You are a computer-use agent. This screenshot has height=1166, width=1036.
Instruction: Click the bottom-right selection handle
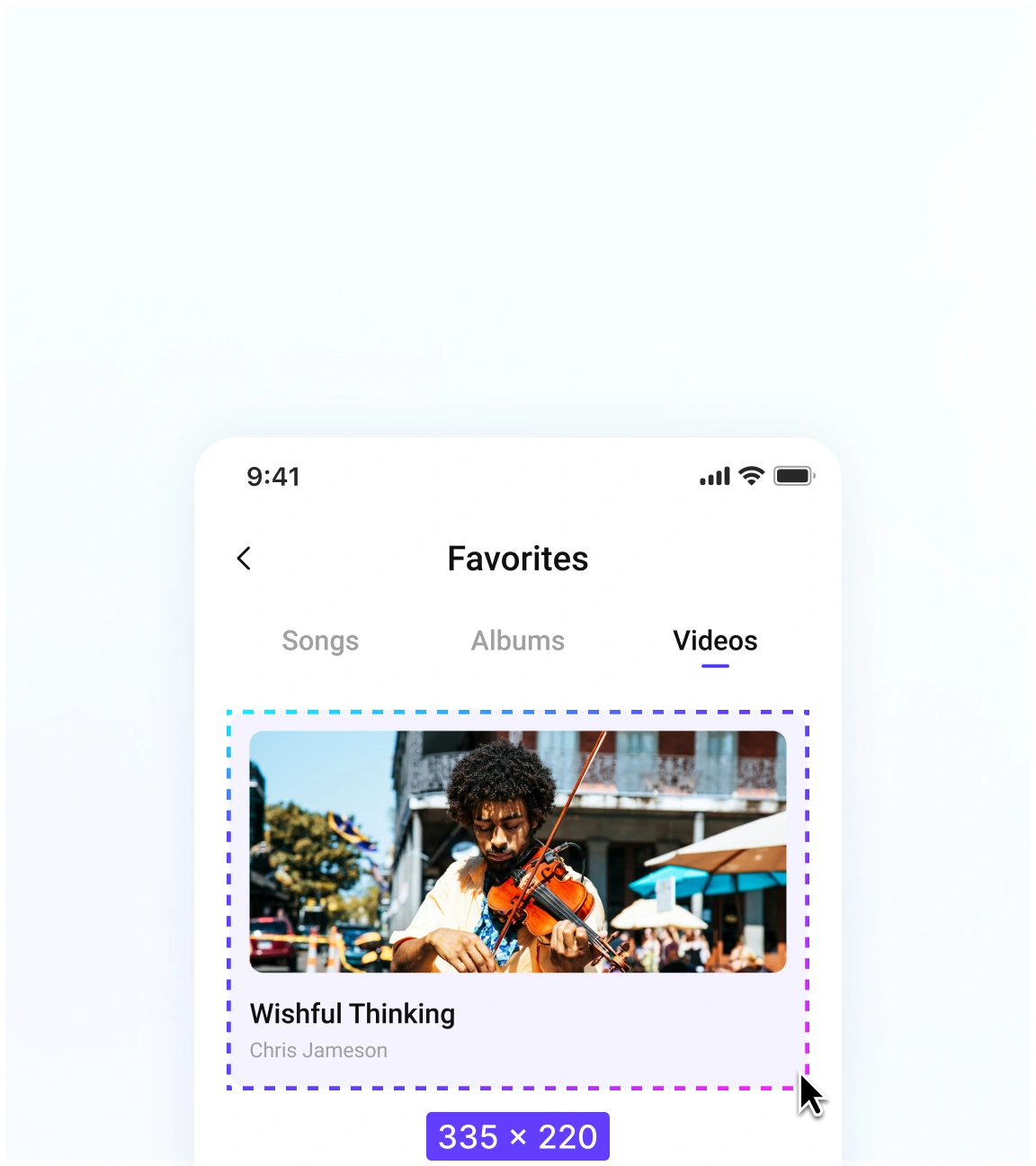click(x=805, y=1087)
